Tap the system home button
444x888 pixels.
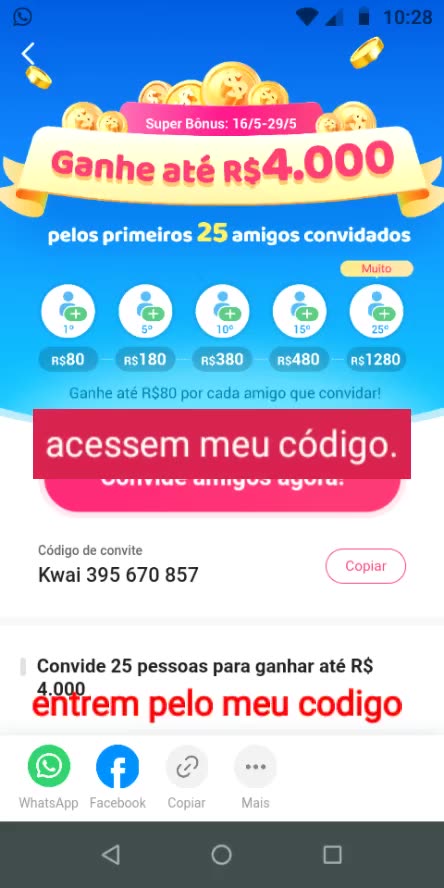point(221,855)
